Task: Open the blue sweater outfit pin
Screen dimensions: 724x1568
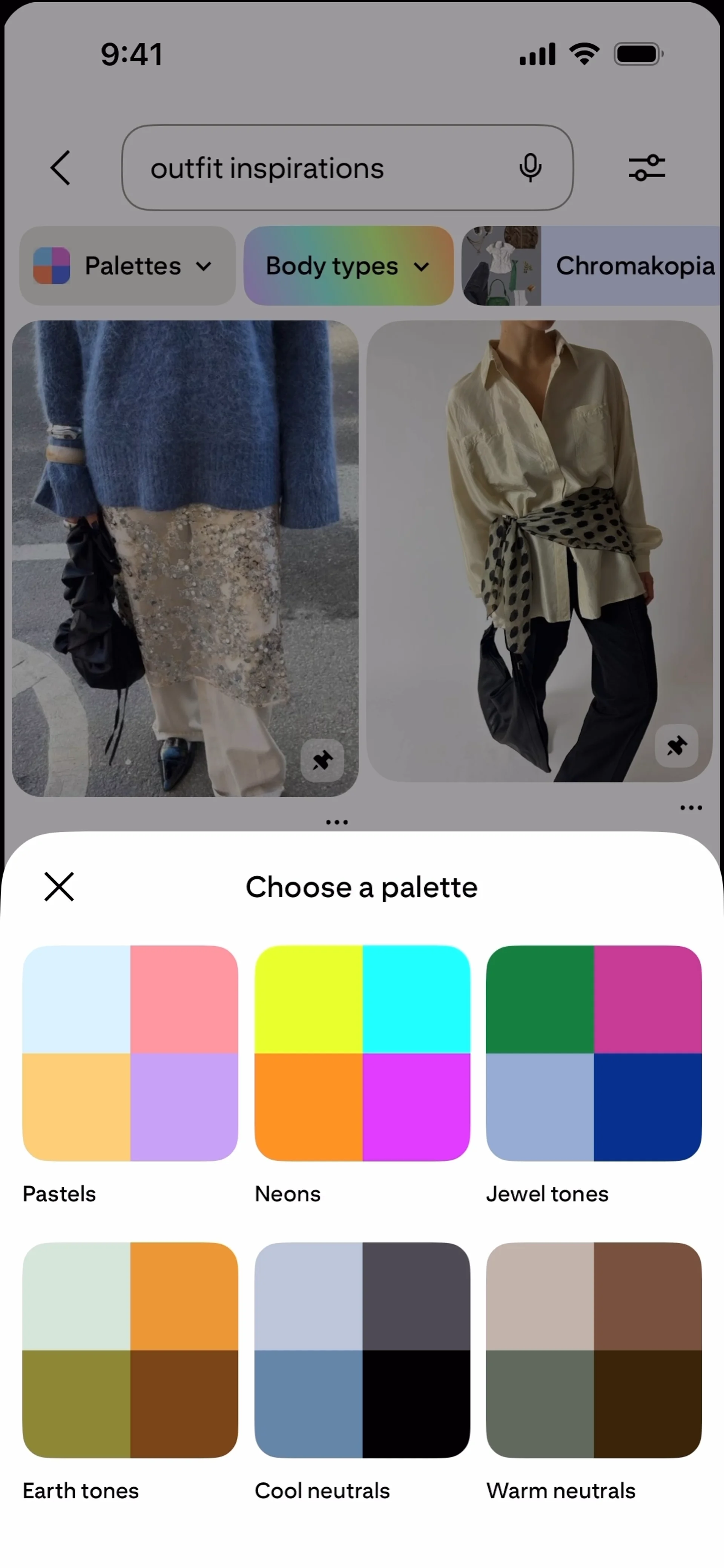Action: 185,558
